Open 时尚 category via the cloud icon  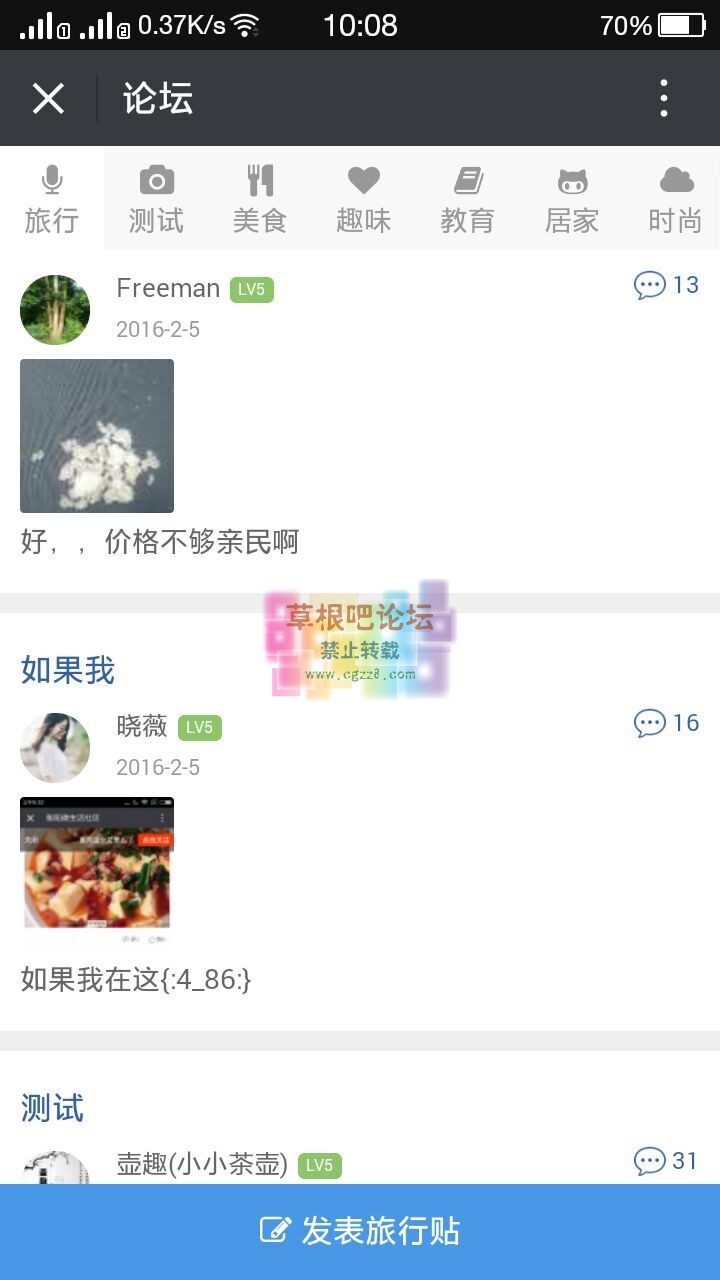click(x=676, y=181)
